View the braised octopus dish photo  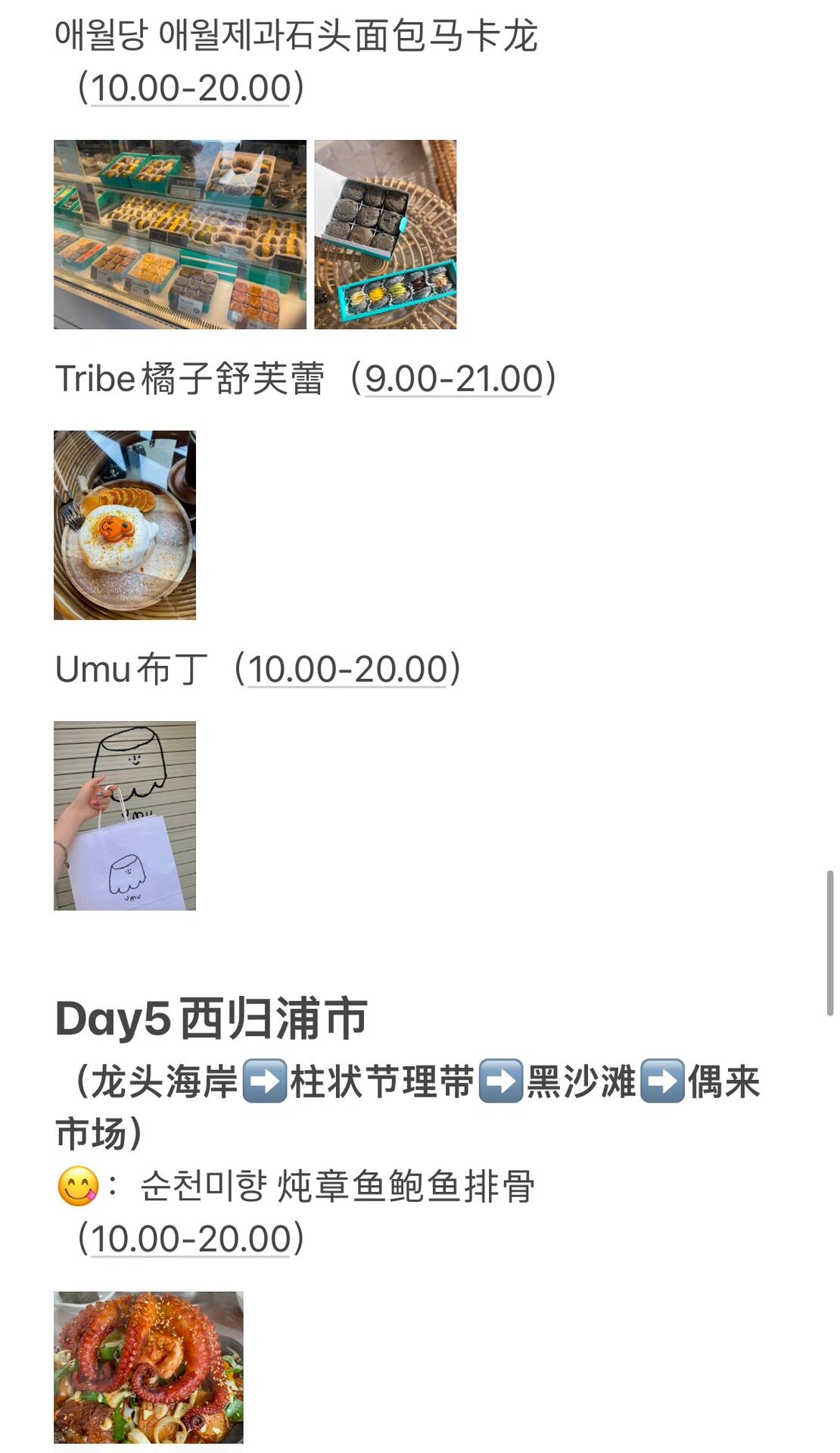tap(148, 1367)
